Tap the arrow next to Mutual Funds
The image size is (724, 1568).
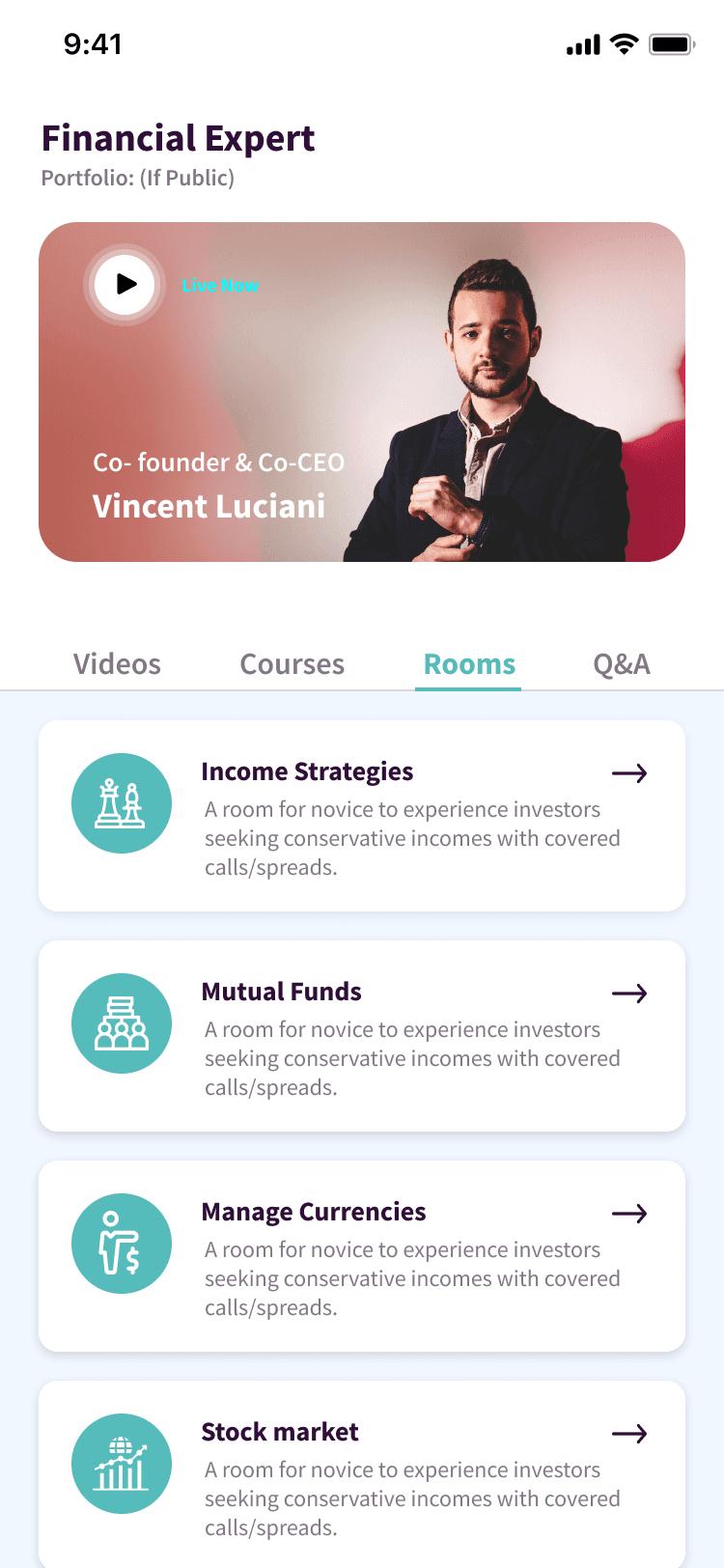tap(629, 994)
